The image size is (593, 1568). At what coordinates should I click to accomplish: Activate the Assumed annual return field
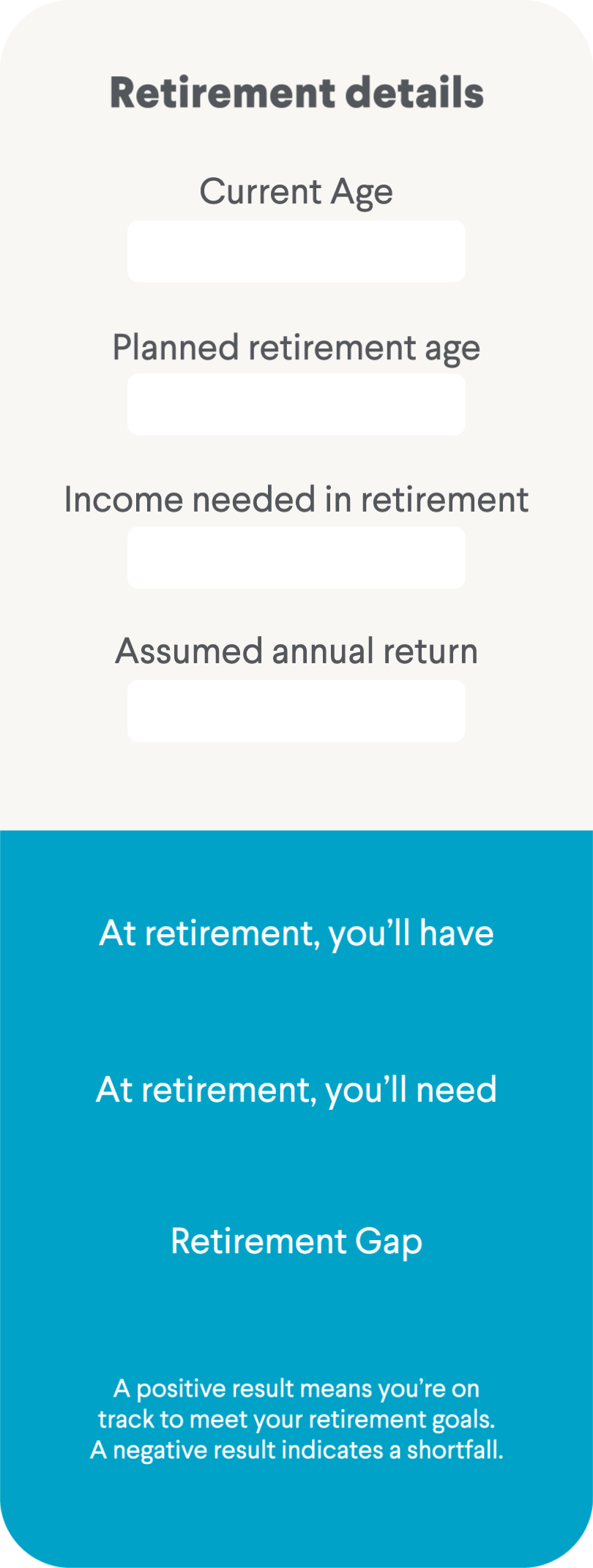pos(296,711)
